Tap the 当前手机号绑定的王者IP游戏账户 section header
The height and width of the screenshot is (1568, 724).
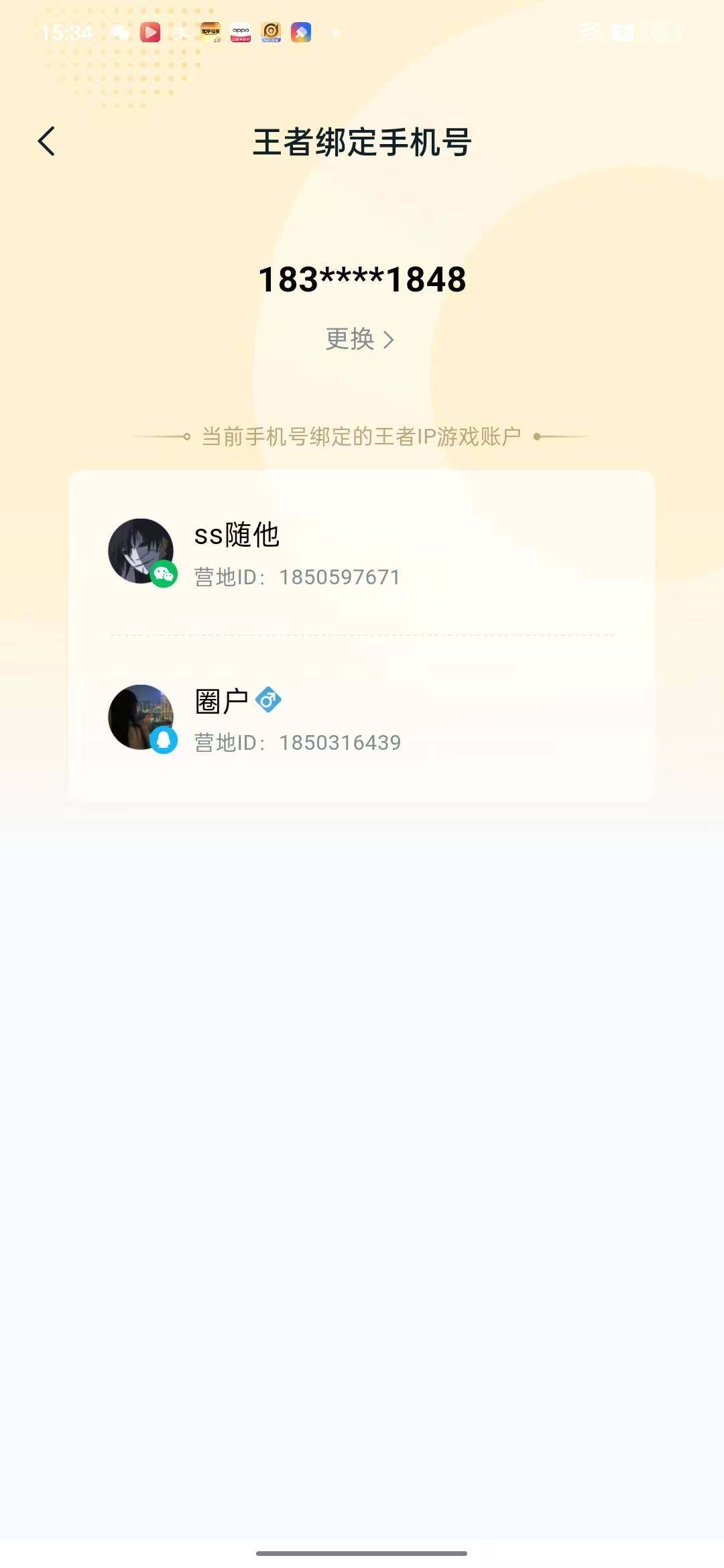[362, 434]
